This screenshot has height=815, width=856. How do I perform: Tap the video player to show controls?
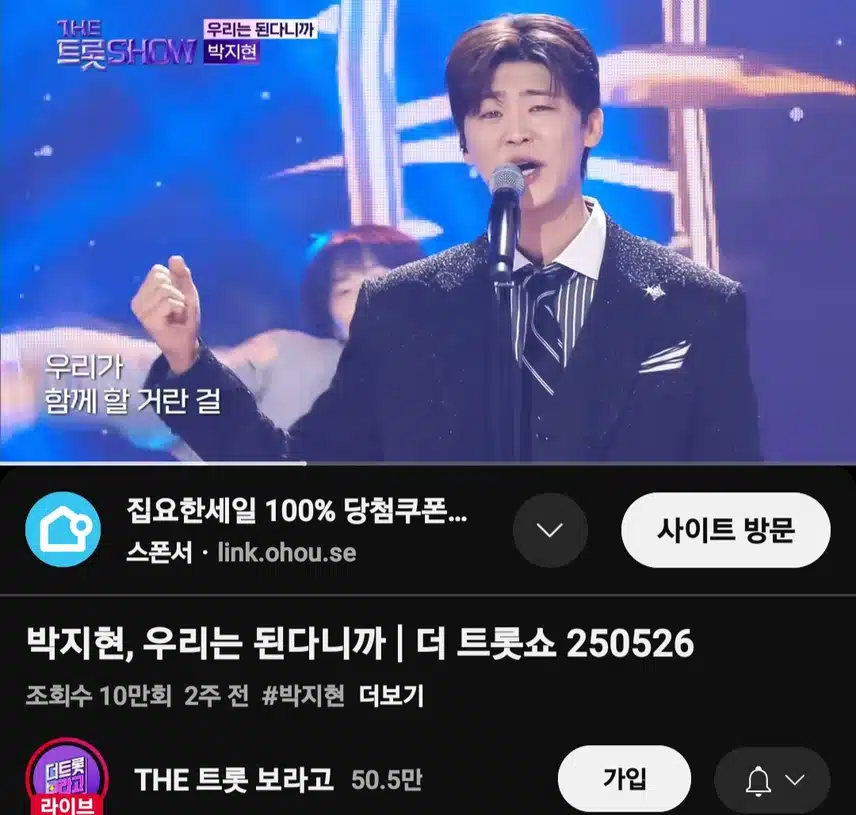(x=428, y=232)
